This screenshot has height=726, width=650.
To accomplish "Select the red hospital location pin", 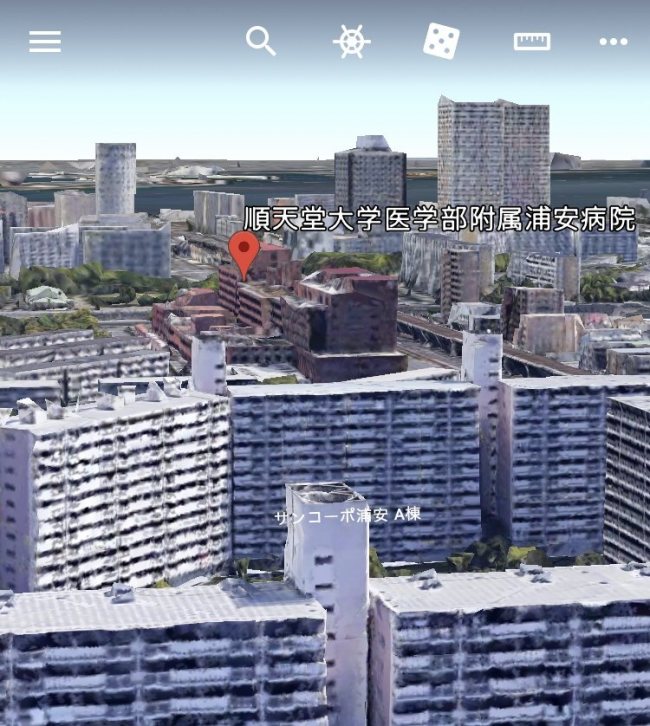I will click(244, 251).
